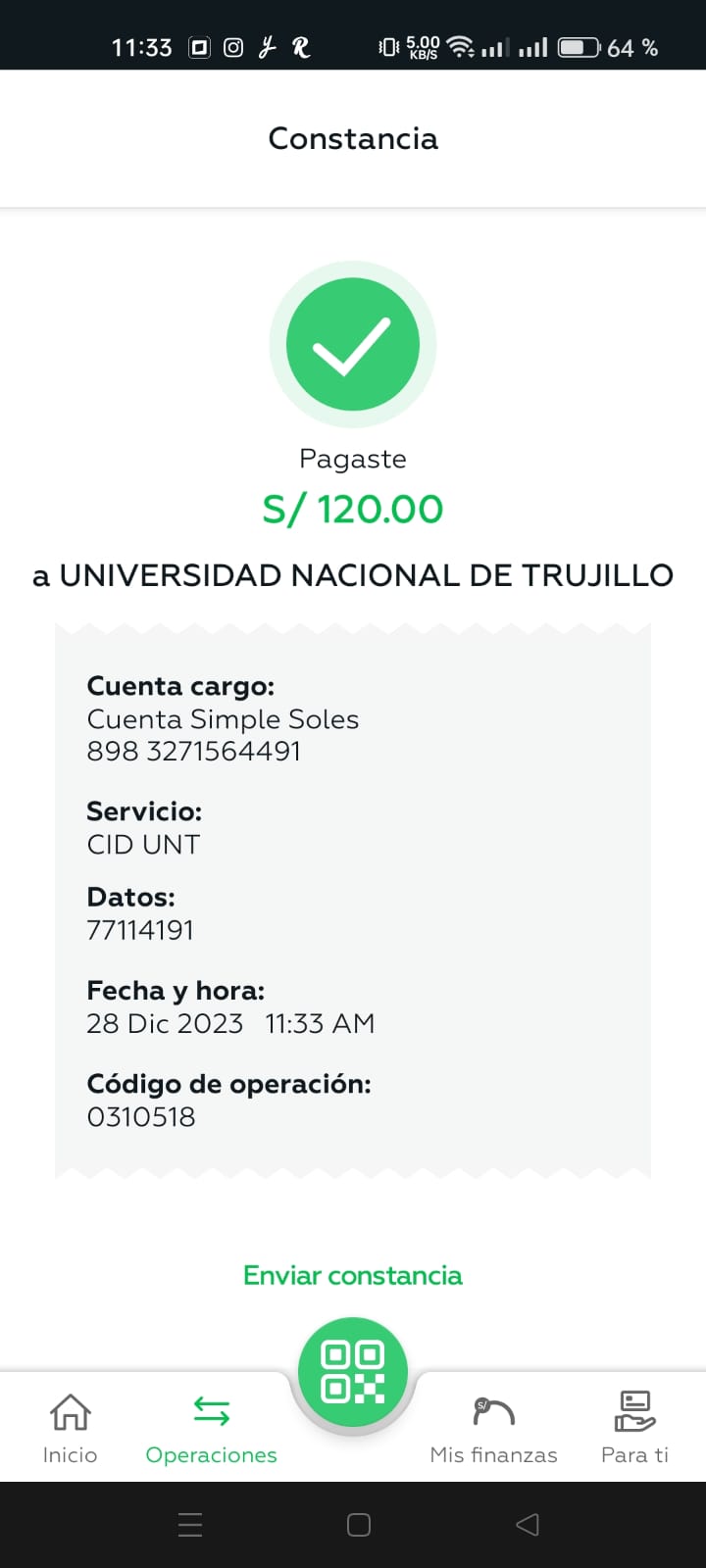
Task: Open the QR scanner button
Action: [x=353, y=1372]
